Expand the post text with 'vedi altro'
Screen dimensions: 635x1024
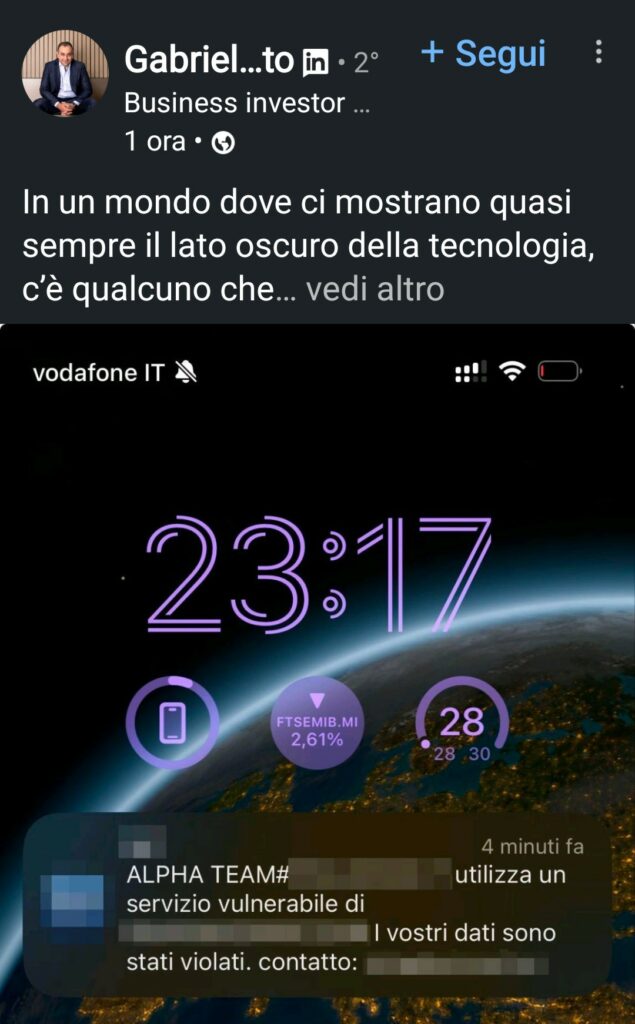tap(374, 290)
